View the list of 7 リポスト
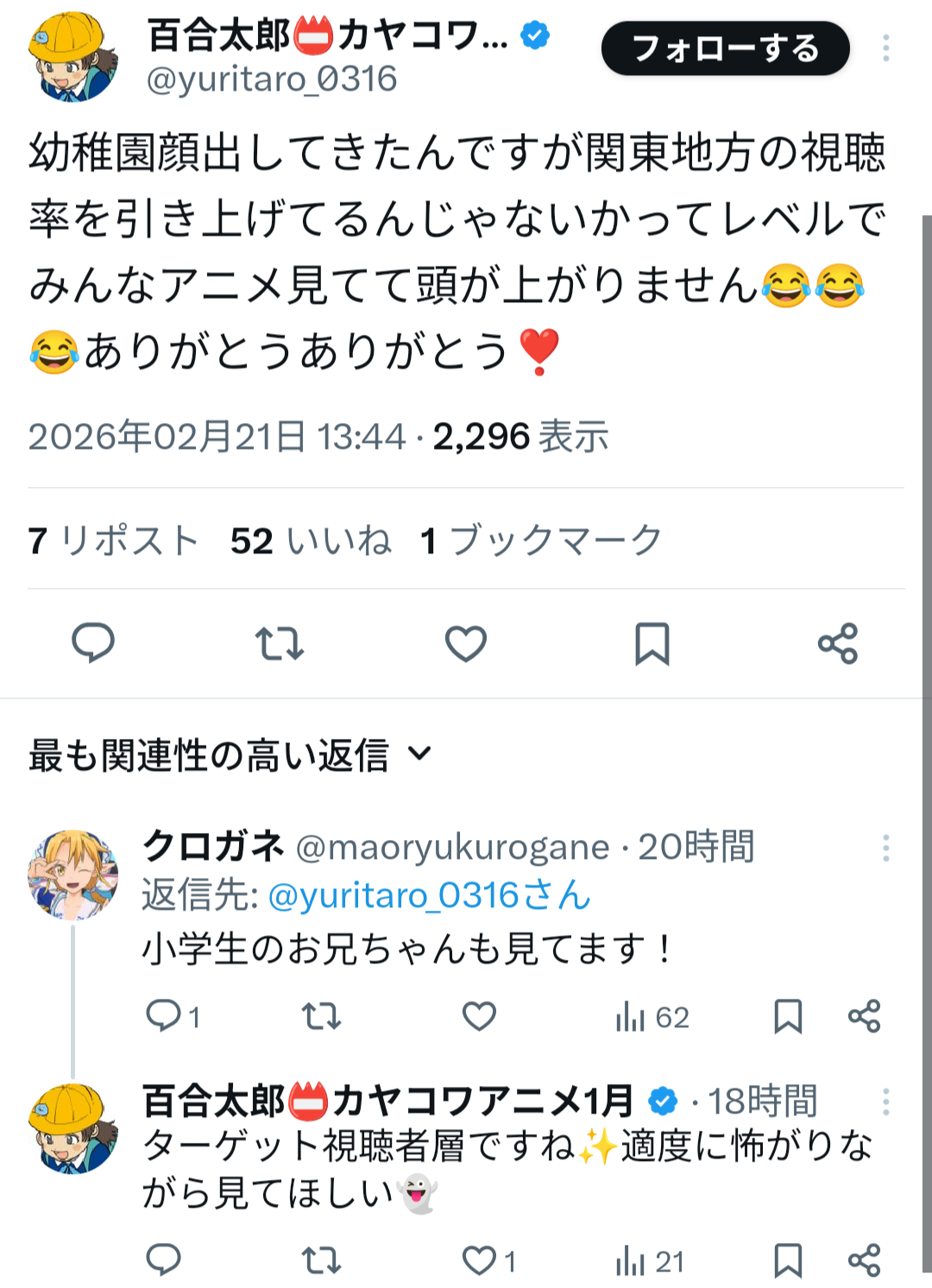The height and width of the screenshot is (1288, 932). pyautogui.click(x=114, y=541)
